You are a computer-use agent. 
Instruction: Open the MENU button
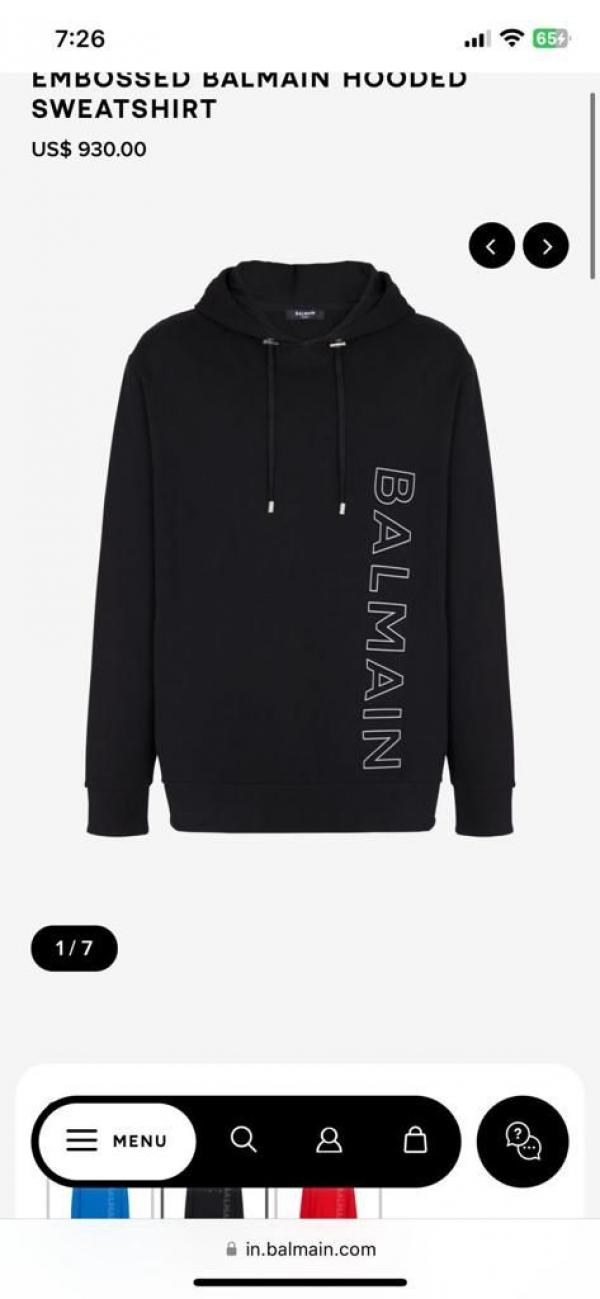(x=116, y=1141)
